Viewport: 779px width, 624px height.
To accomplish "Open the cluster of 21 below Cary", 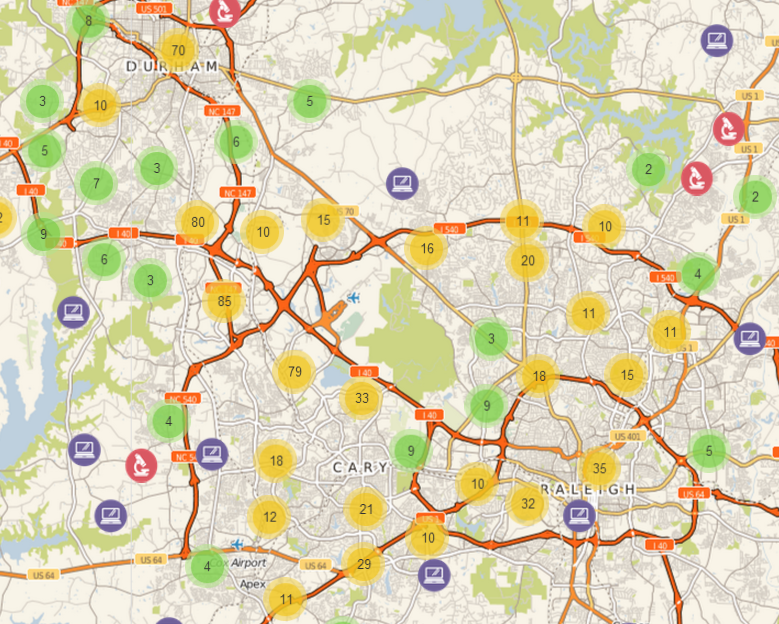I will pyautogui.click(x=366, y=509).
